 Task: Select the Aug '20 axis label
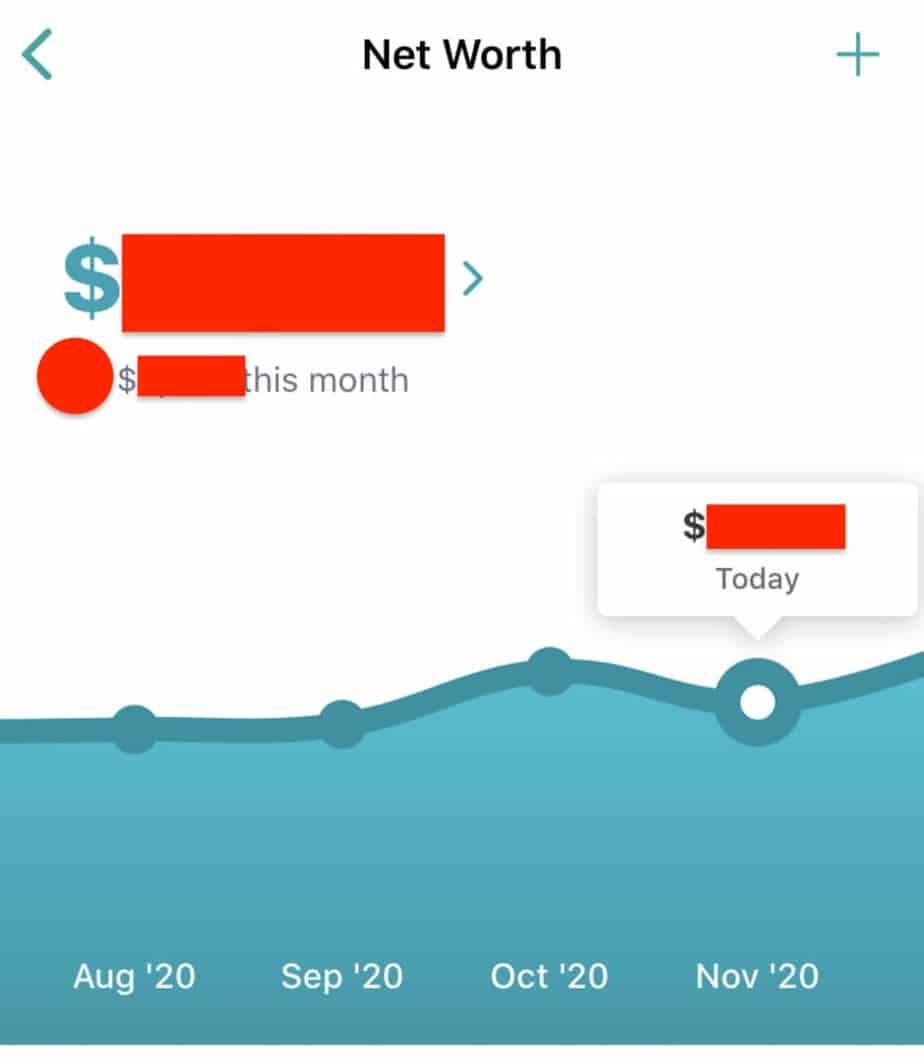click(134, 976)
